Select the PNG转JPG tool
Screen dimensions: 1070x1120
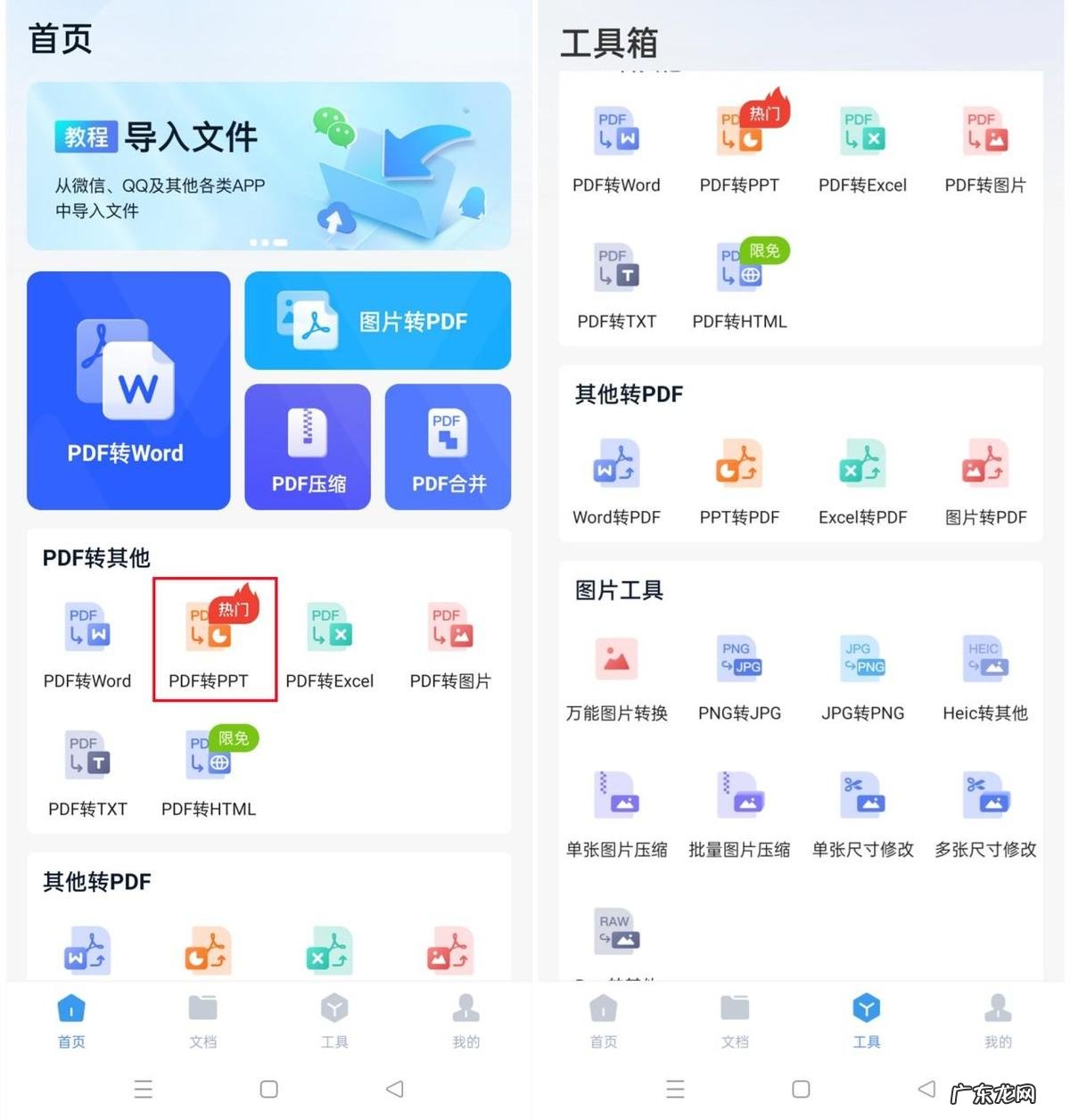738,673
